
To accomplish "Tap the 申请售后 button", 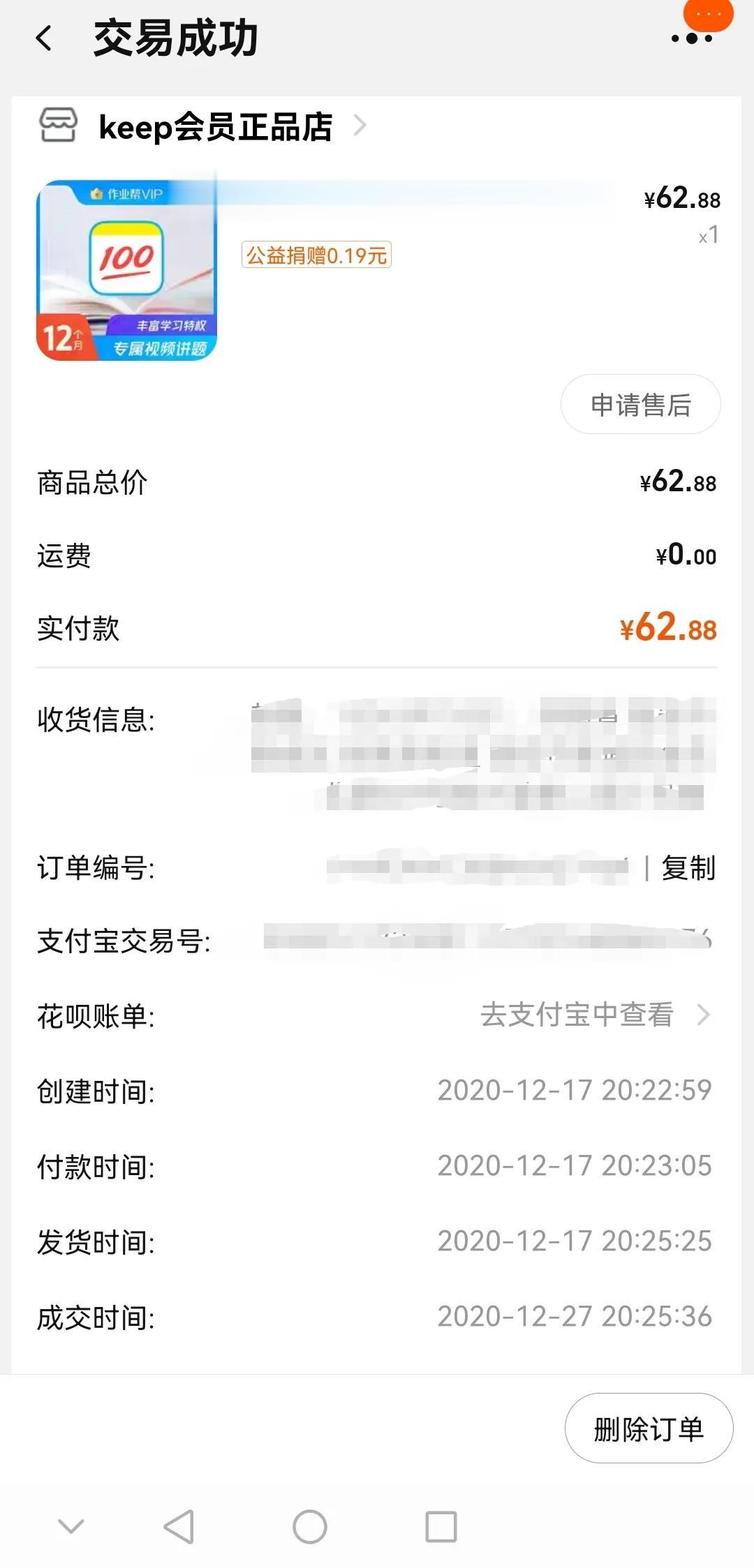I will 640,405.
